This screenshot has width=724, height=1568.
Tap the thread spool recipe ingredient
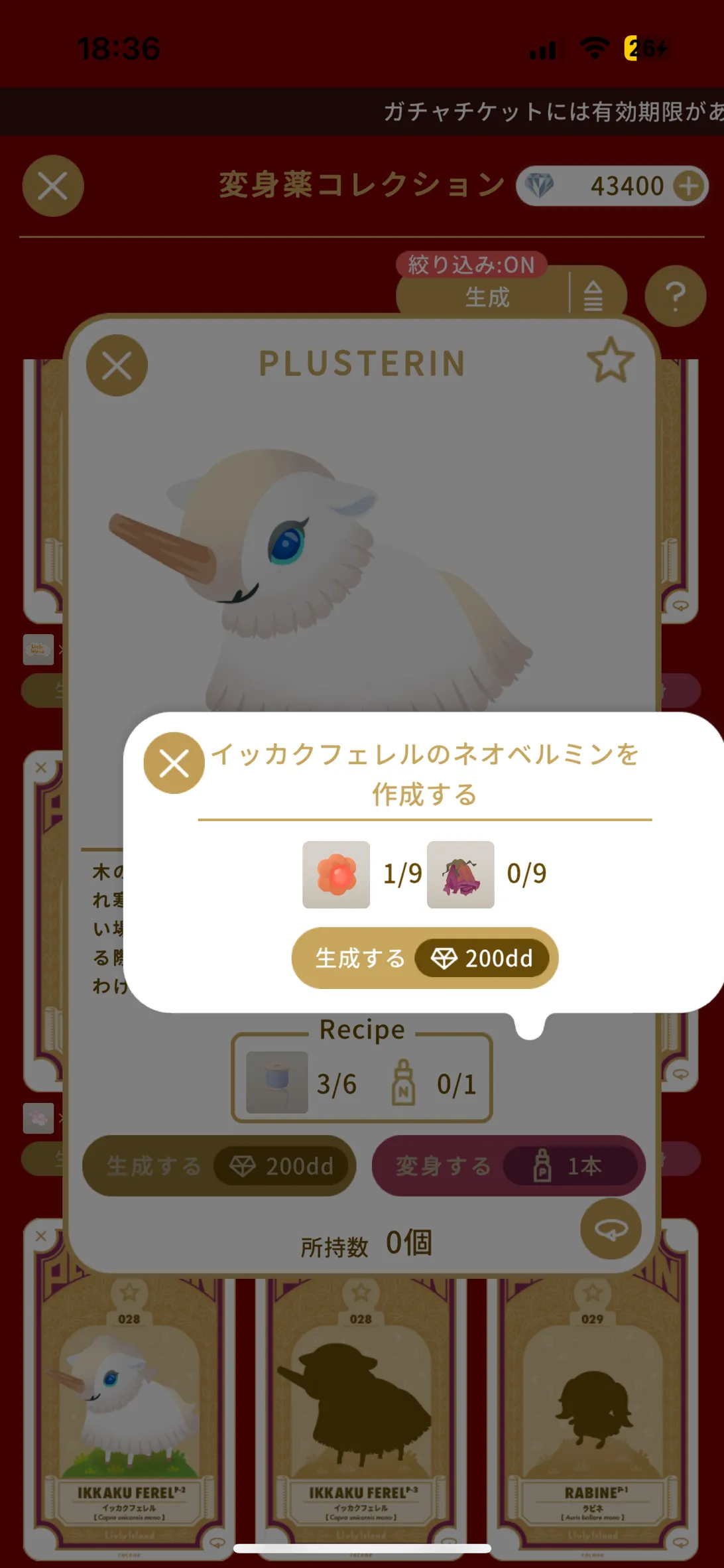[276, 1082]
